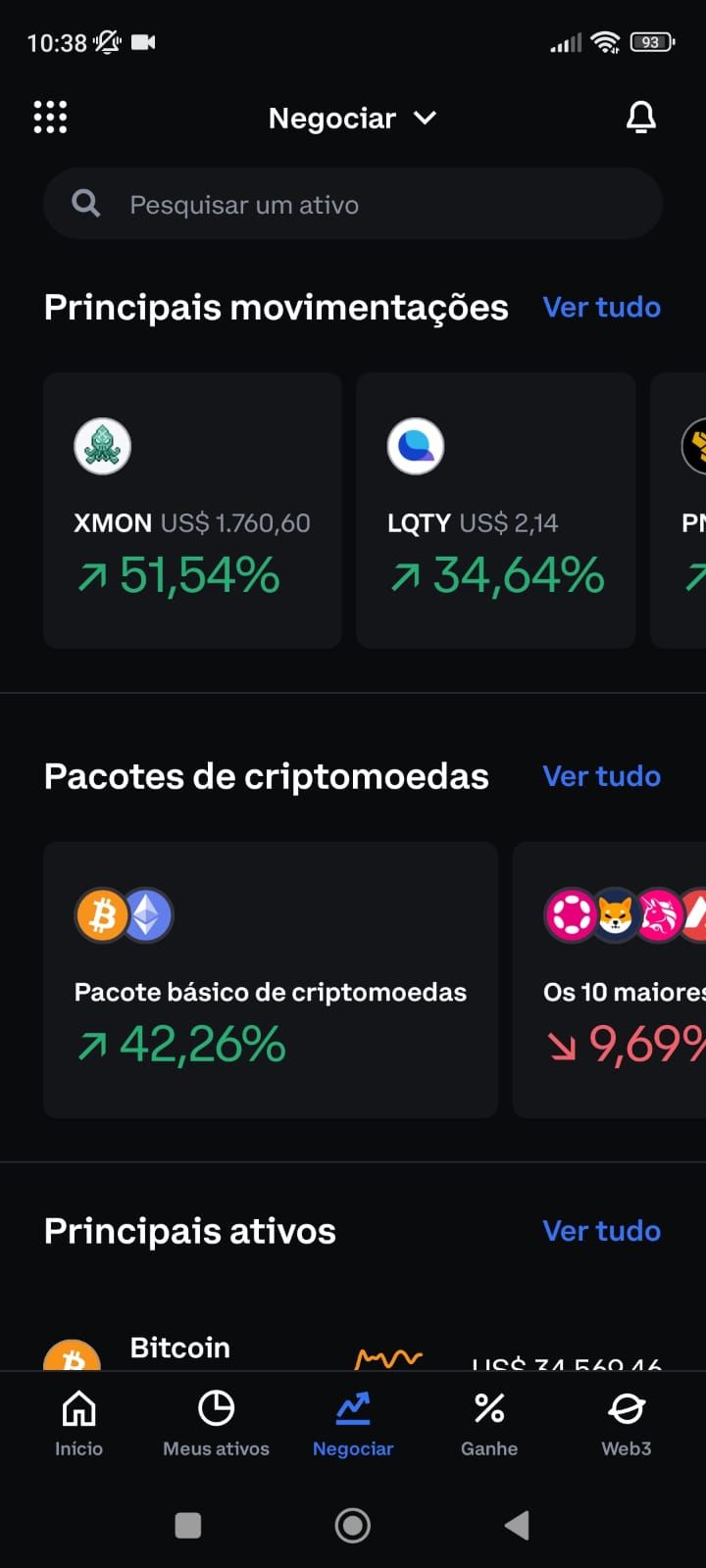Expand the Negociar dropdown

pyautogui.click(x=352, y=119)
